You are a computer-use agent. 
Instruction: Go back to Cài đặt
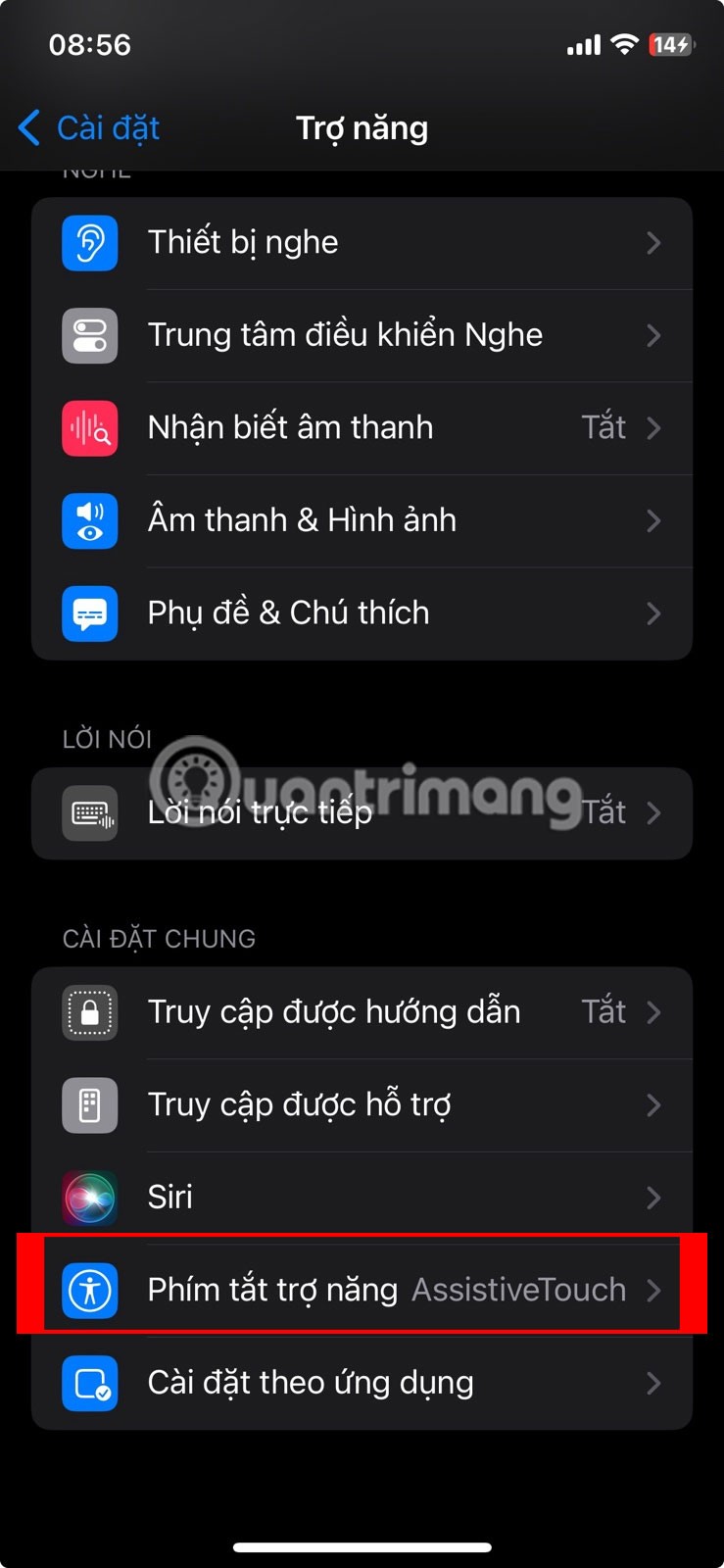coord(90,128)
